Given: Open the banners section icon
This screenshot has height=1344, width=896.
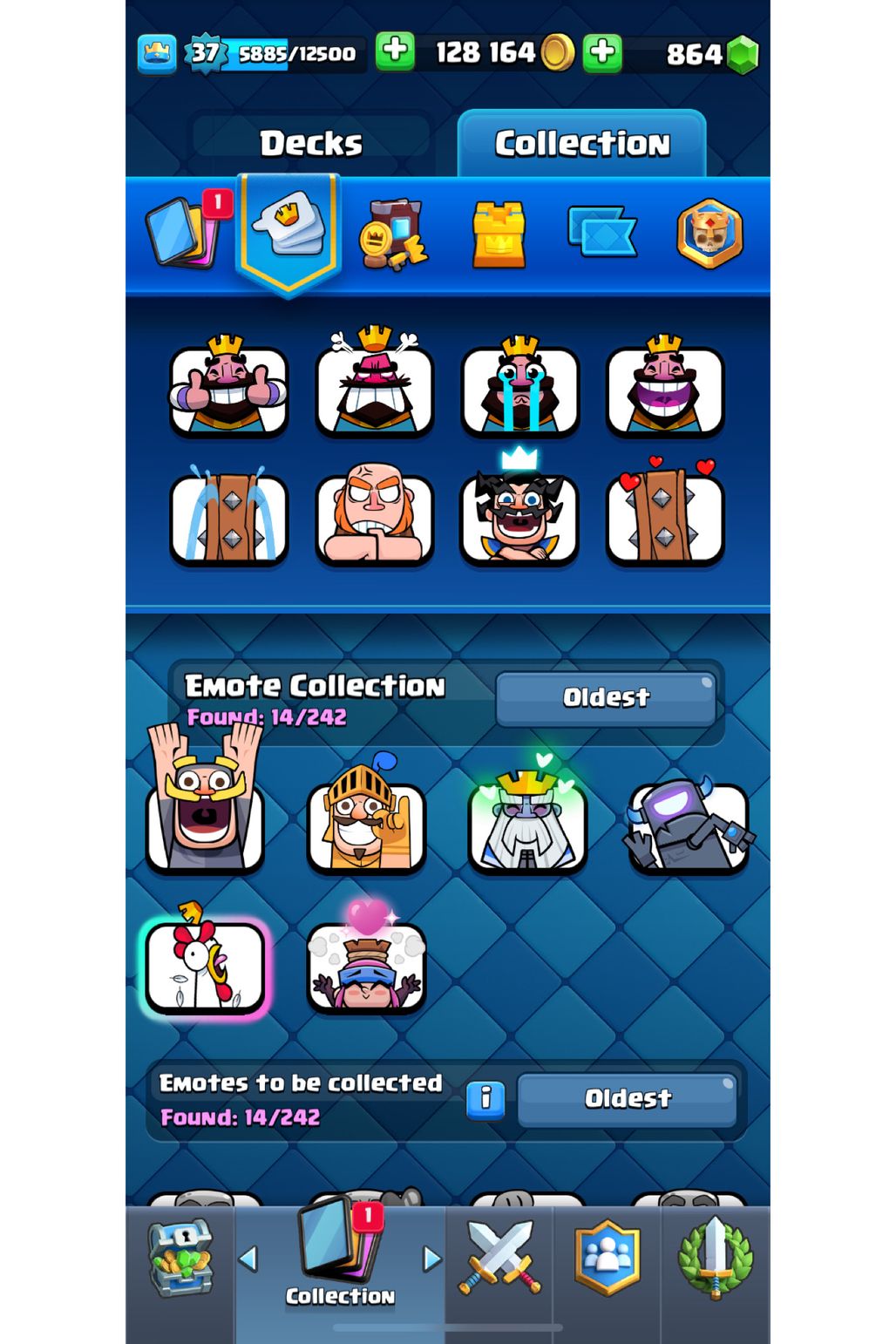Looking at the screenshot, I should 602,233.
